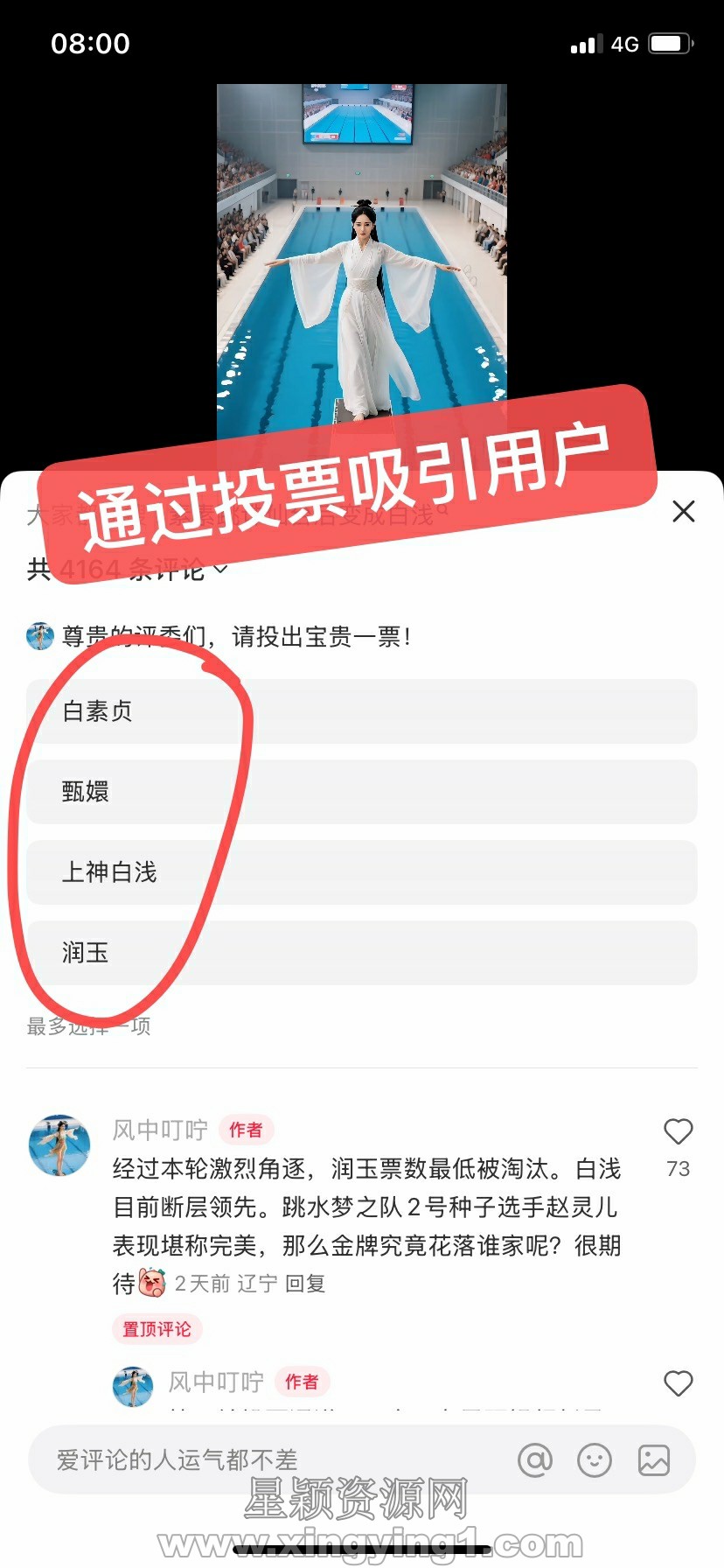Close the comments panel
Screen dimensions: 724x1568
click(683, 512)
